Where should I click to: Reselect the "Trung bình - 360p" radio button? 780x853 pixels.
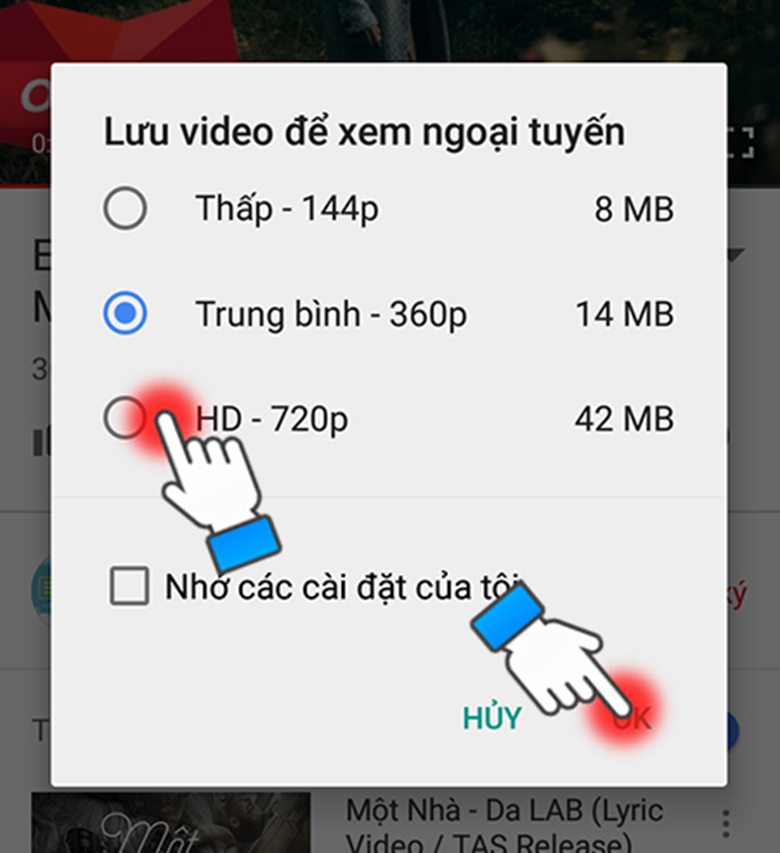coord(125,313)
